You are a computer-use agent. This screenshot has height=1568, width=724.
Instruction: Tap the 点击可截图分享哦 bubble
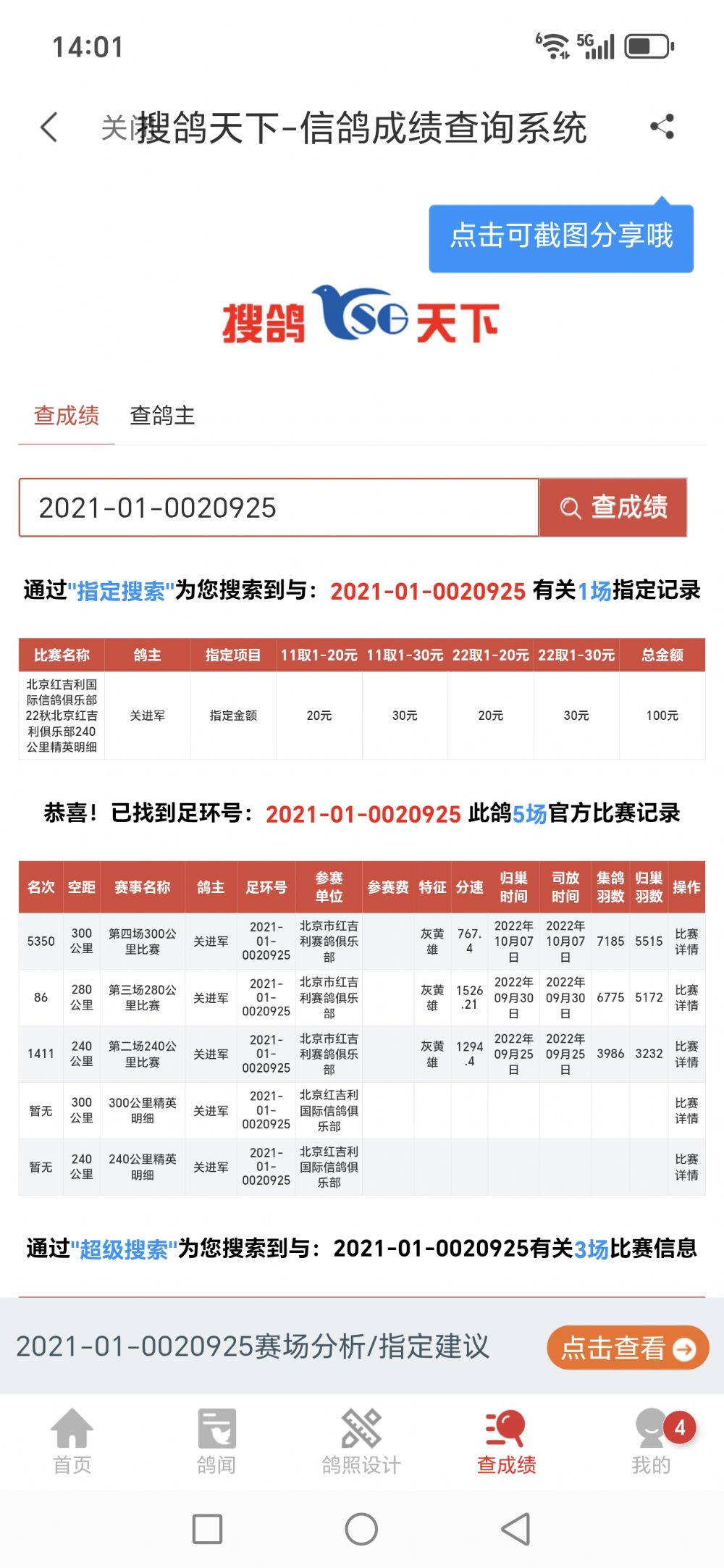pyautogui.click(x=561, y=238)
